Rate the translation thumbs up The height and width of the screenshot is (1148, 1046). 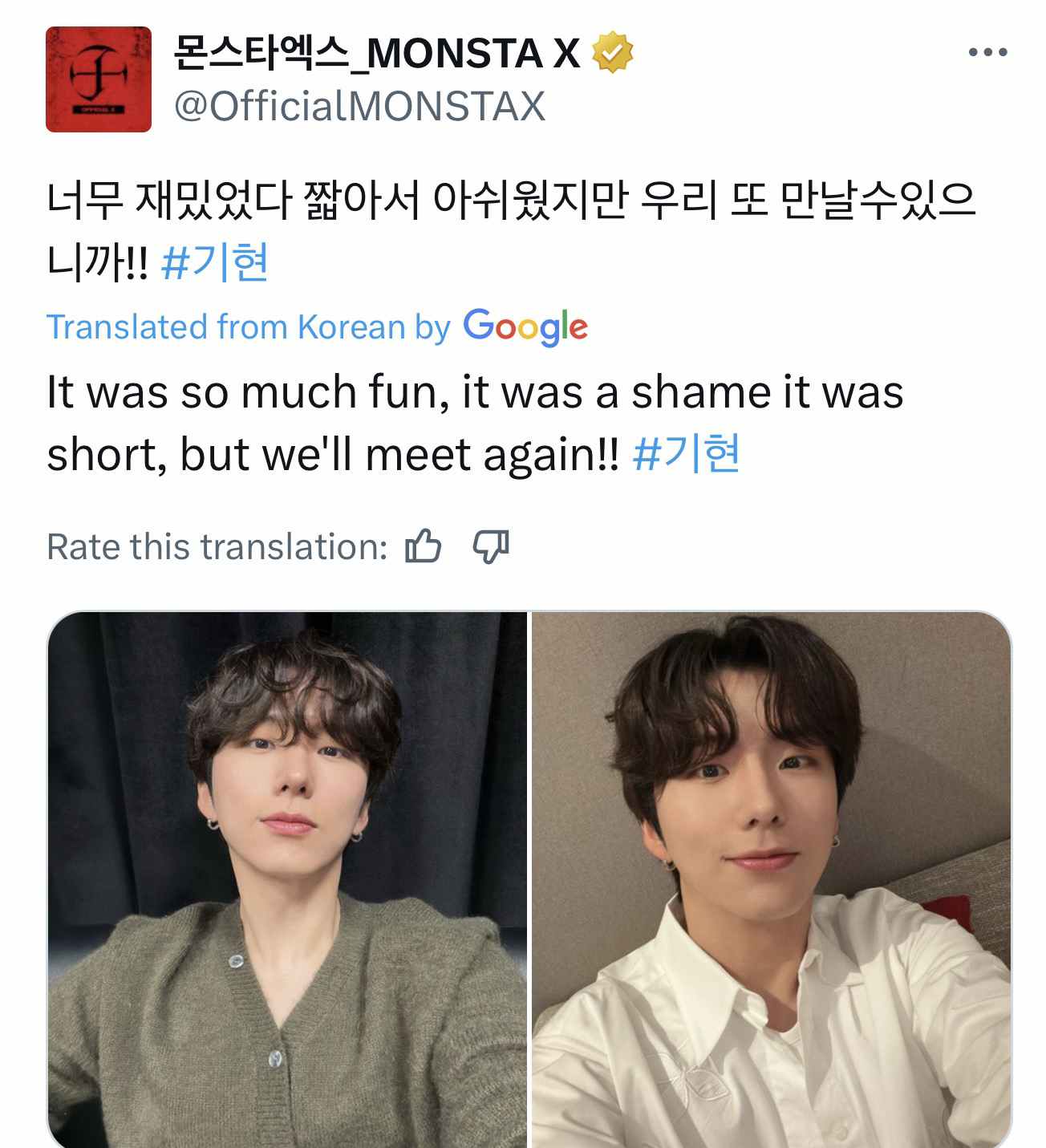coord(423,547)
